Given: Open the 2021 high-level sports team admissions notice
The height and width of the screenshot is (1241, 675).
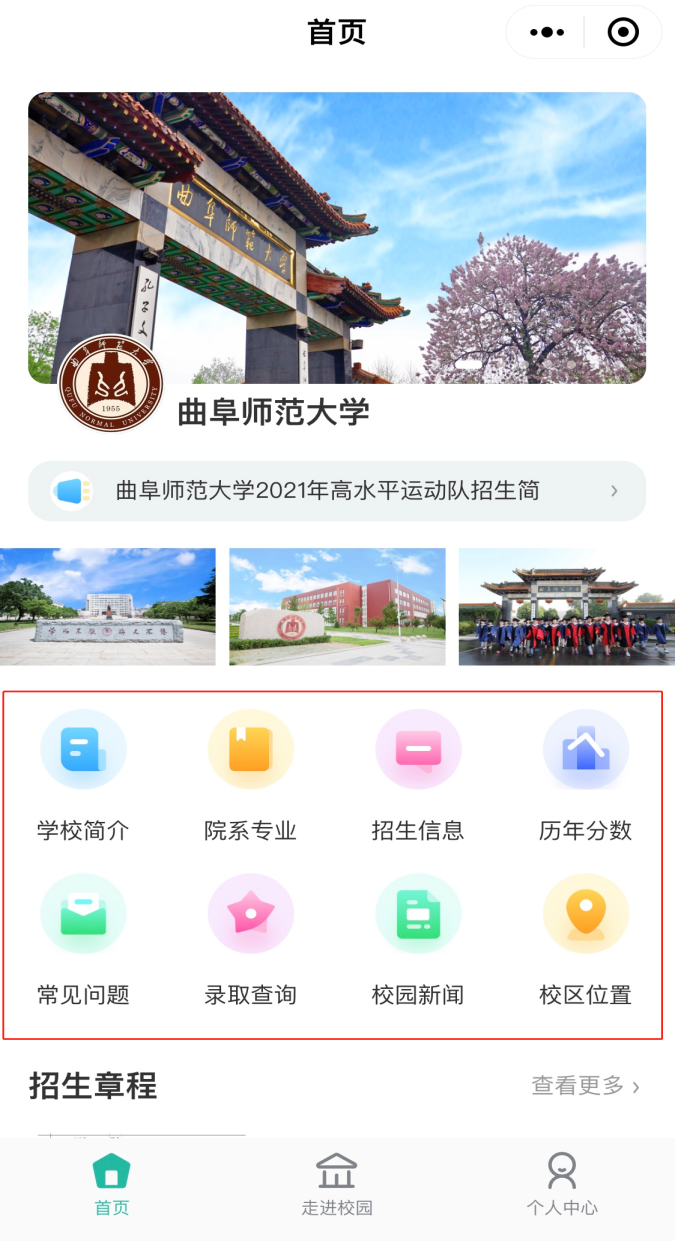Looking at the screenshot, I should coord(337,491).
